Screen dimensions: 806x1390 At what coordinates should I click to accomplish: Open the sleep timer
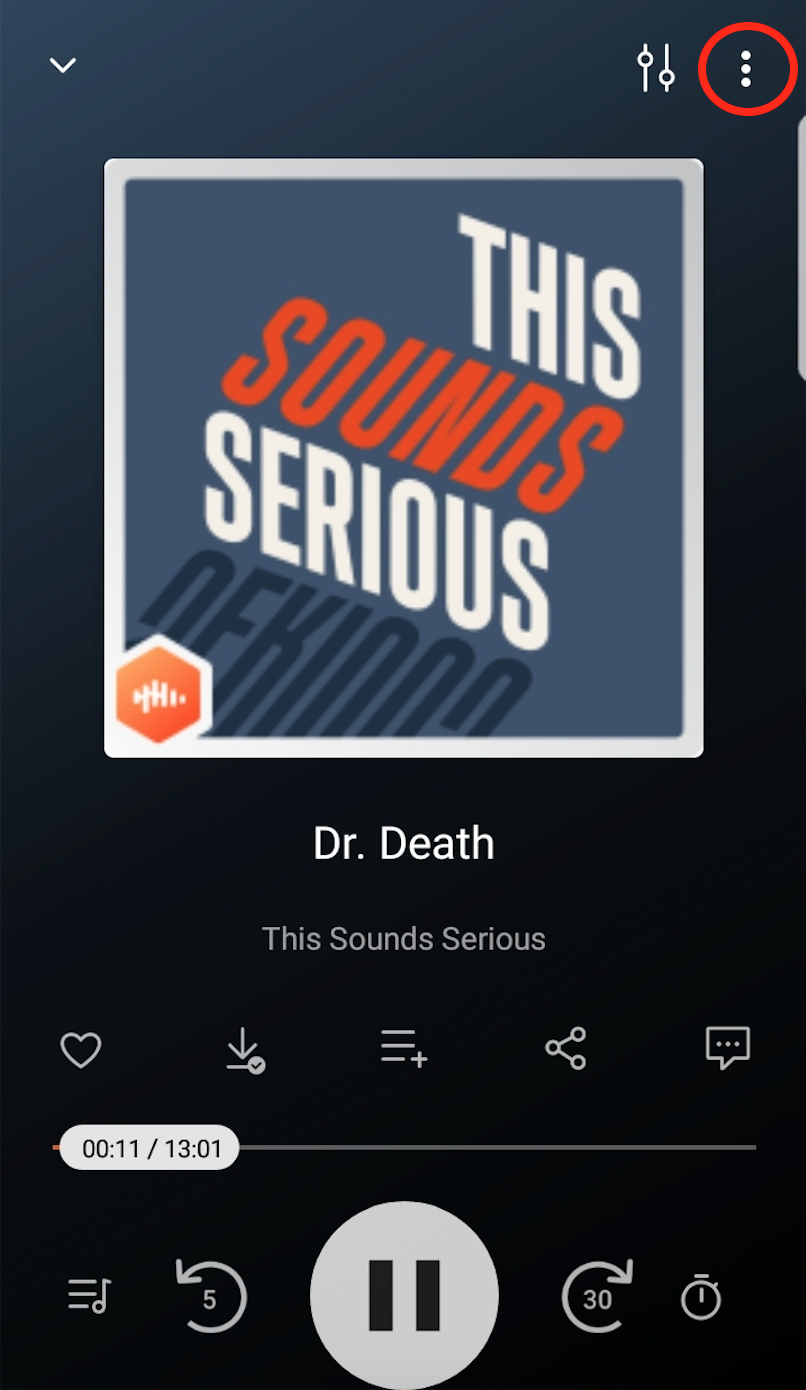(701, 1297)
